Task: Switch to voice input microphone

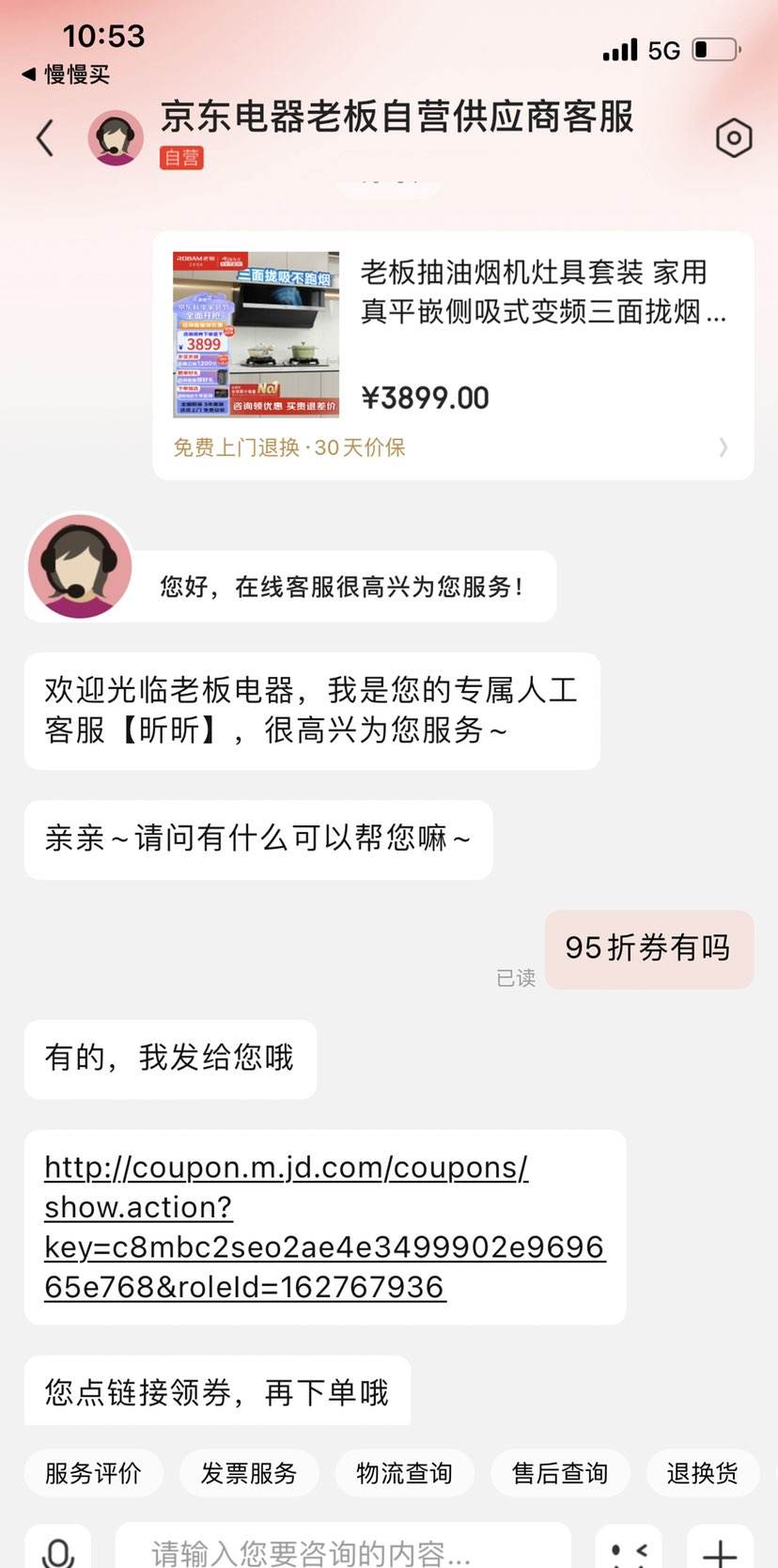Action: click(58, 1548)
